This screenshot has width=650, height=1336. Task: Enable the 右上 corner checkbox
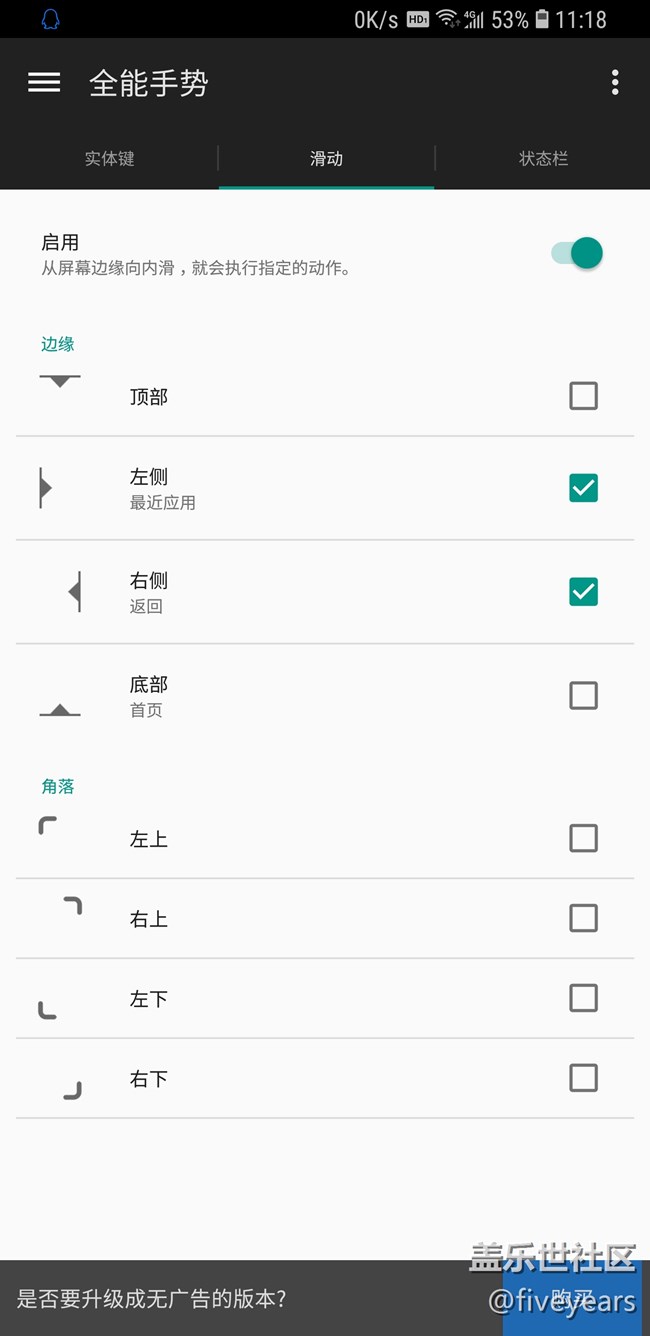pyautogui.click(x=583, y=918)
